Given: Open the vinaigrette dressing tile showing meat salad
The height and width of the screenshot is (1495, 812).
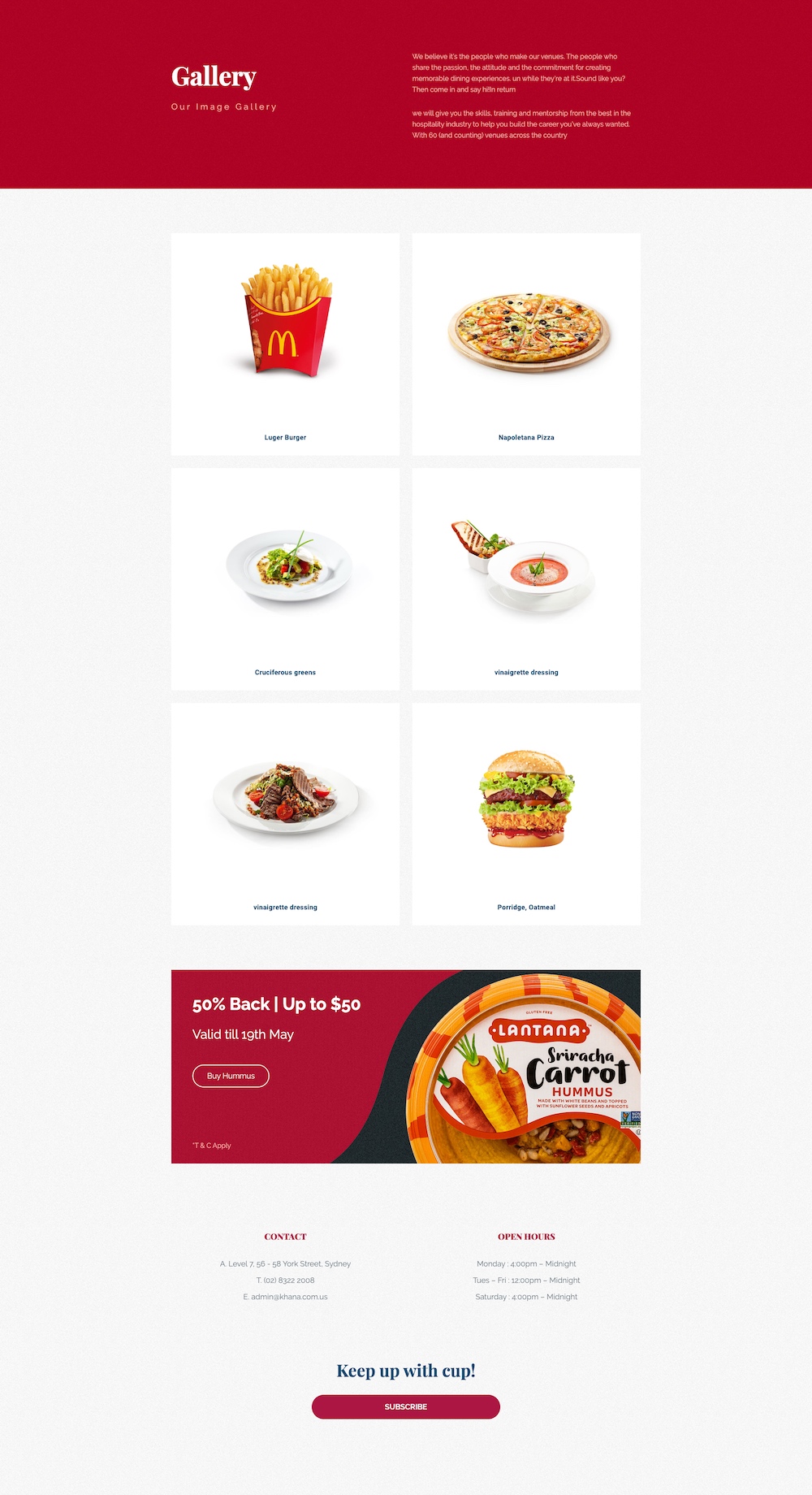Looking at the screenshot, I should (285, 813).
